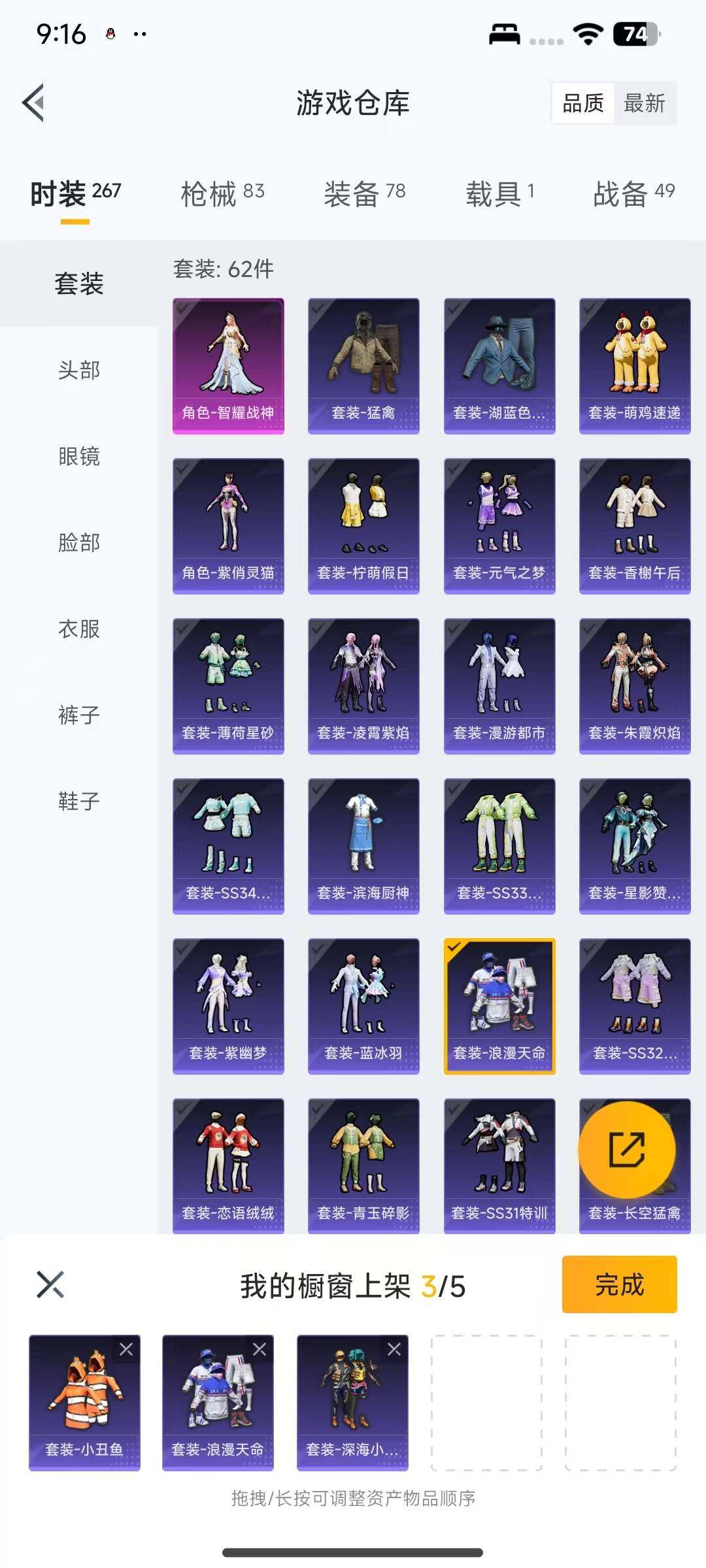Open the 装备 tab
The width and height of the screenshot is (706, 1568).
(x=364, y=193)
